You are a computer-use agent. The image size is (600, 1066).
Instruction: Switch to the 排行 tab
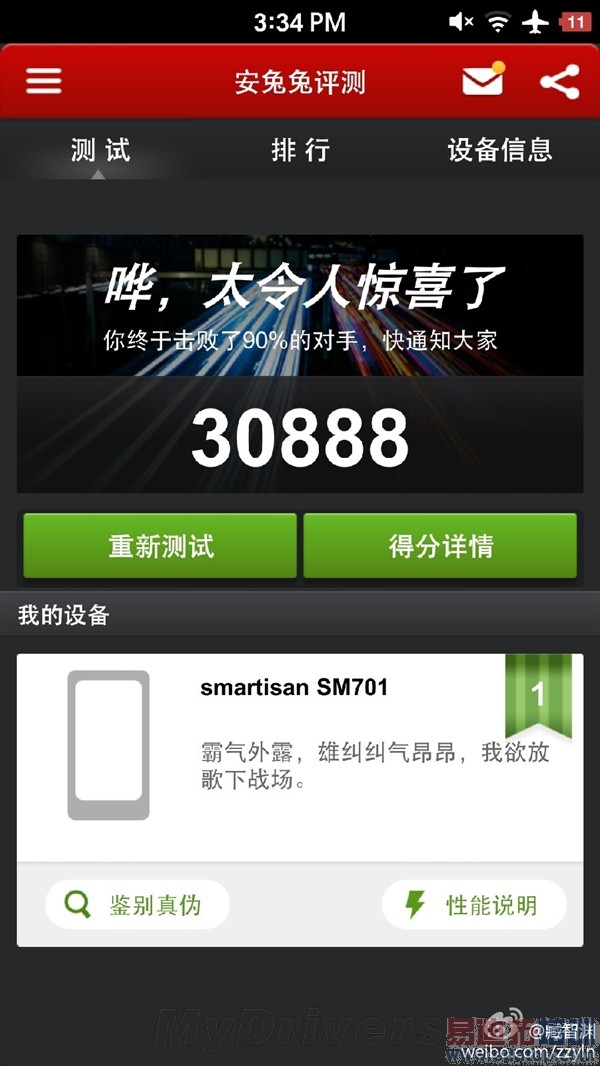[300, 150]
